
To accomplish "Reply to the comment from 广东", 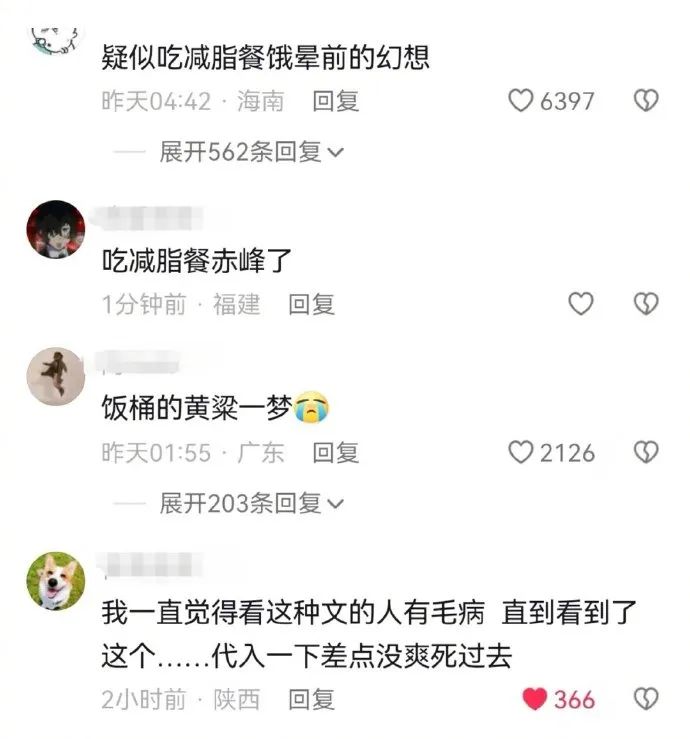I will (335, 453).
